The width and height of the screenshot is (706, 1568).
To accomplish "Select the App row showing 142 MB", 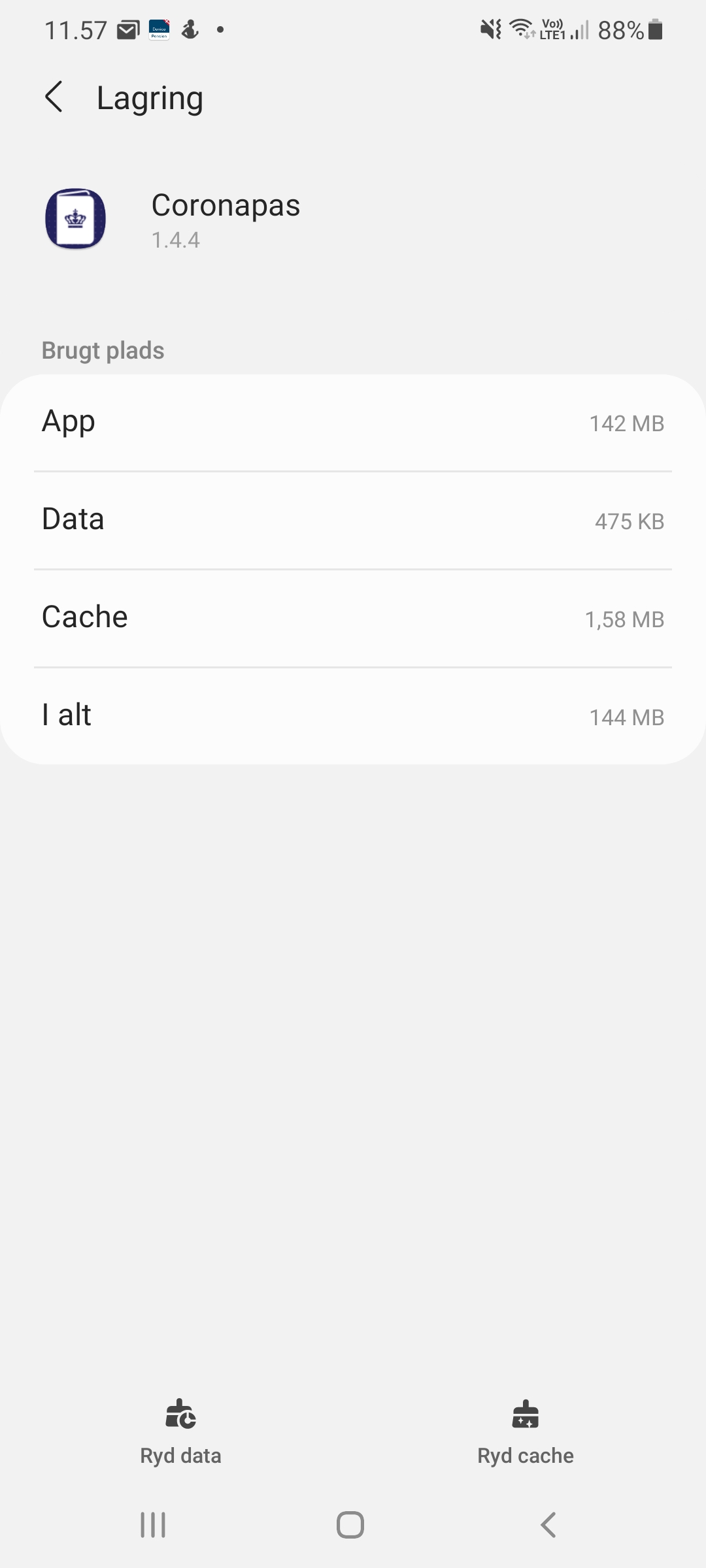I will coord(353,421).
